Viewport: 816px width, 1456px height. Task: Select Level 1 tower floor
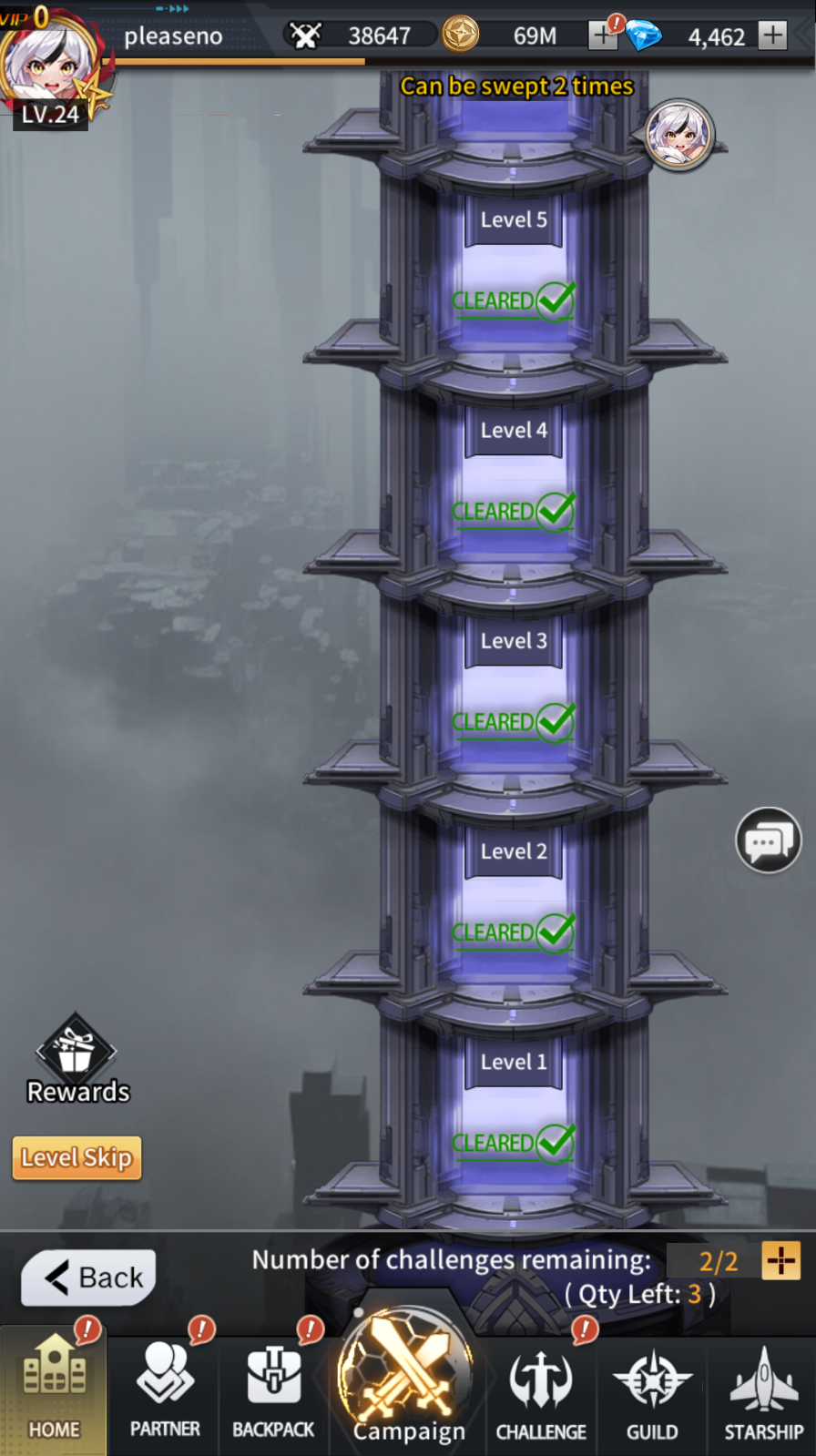[514, 1103]
